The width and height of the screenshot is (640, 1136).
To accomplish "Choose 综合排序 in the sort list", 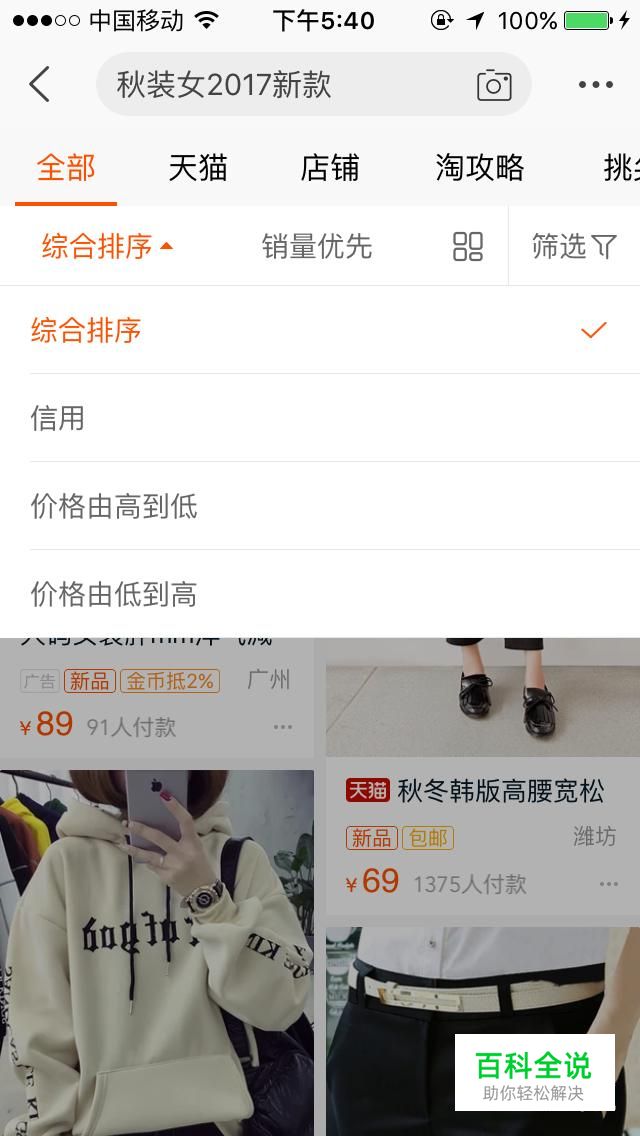I will pyautogui.click(x=320, y=330).
